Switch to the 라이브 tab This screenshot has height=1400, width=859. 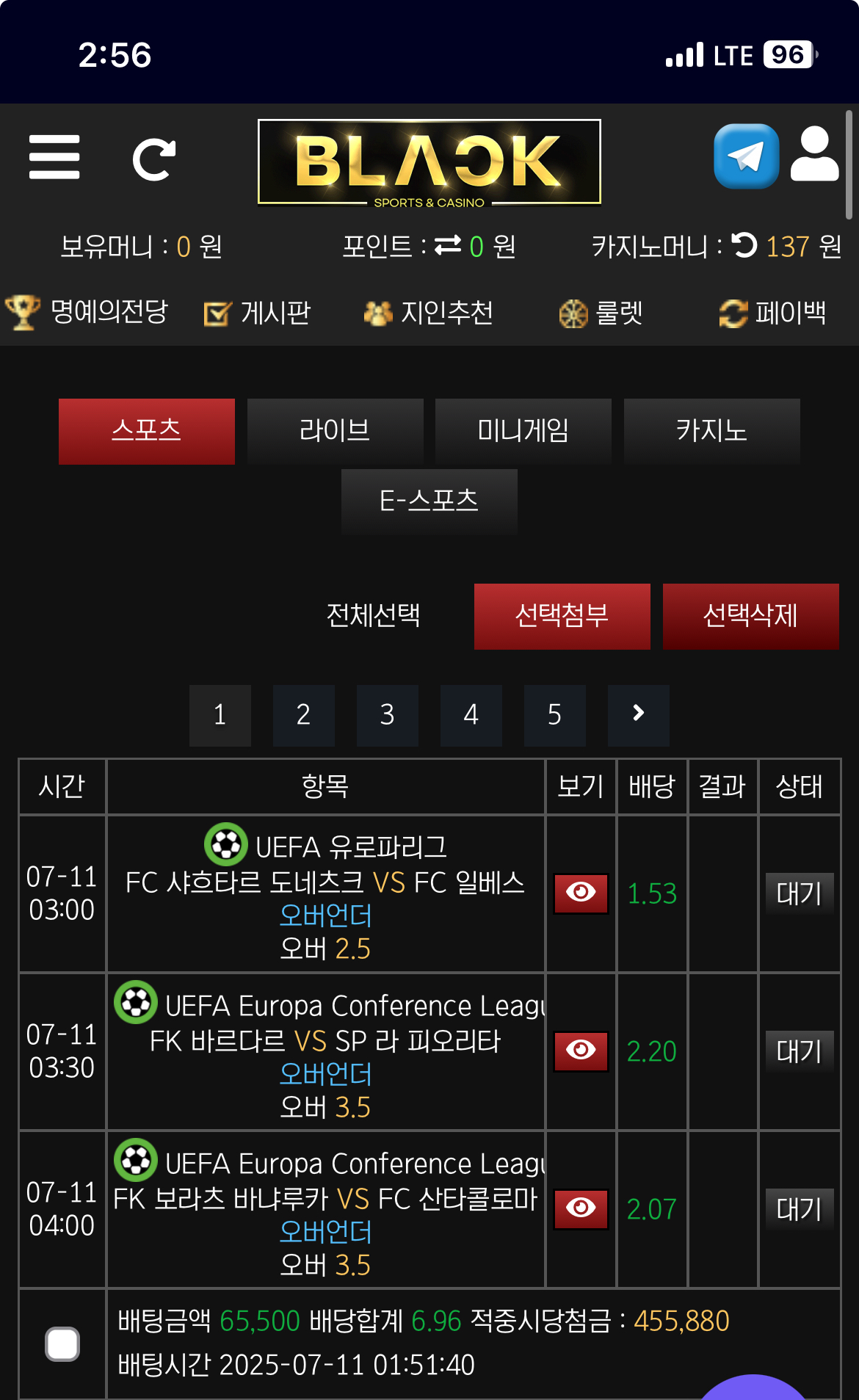pos(335,431)
